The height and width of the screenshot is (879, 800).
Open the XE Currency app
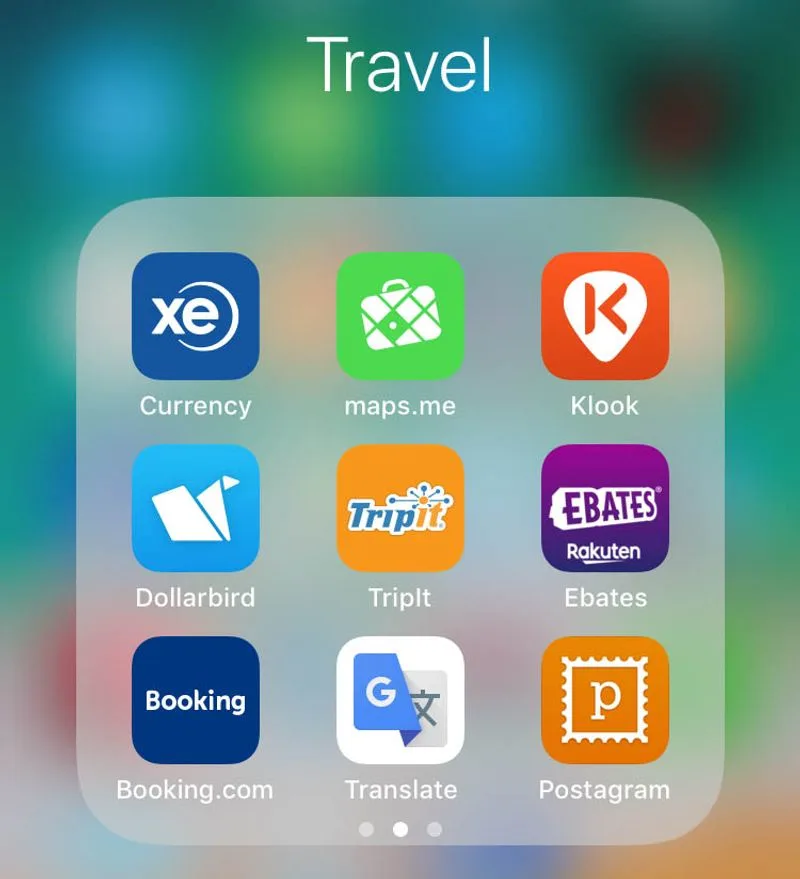point(196,317)
